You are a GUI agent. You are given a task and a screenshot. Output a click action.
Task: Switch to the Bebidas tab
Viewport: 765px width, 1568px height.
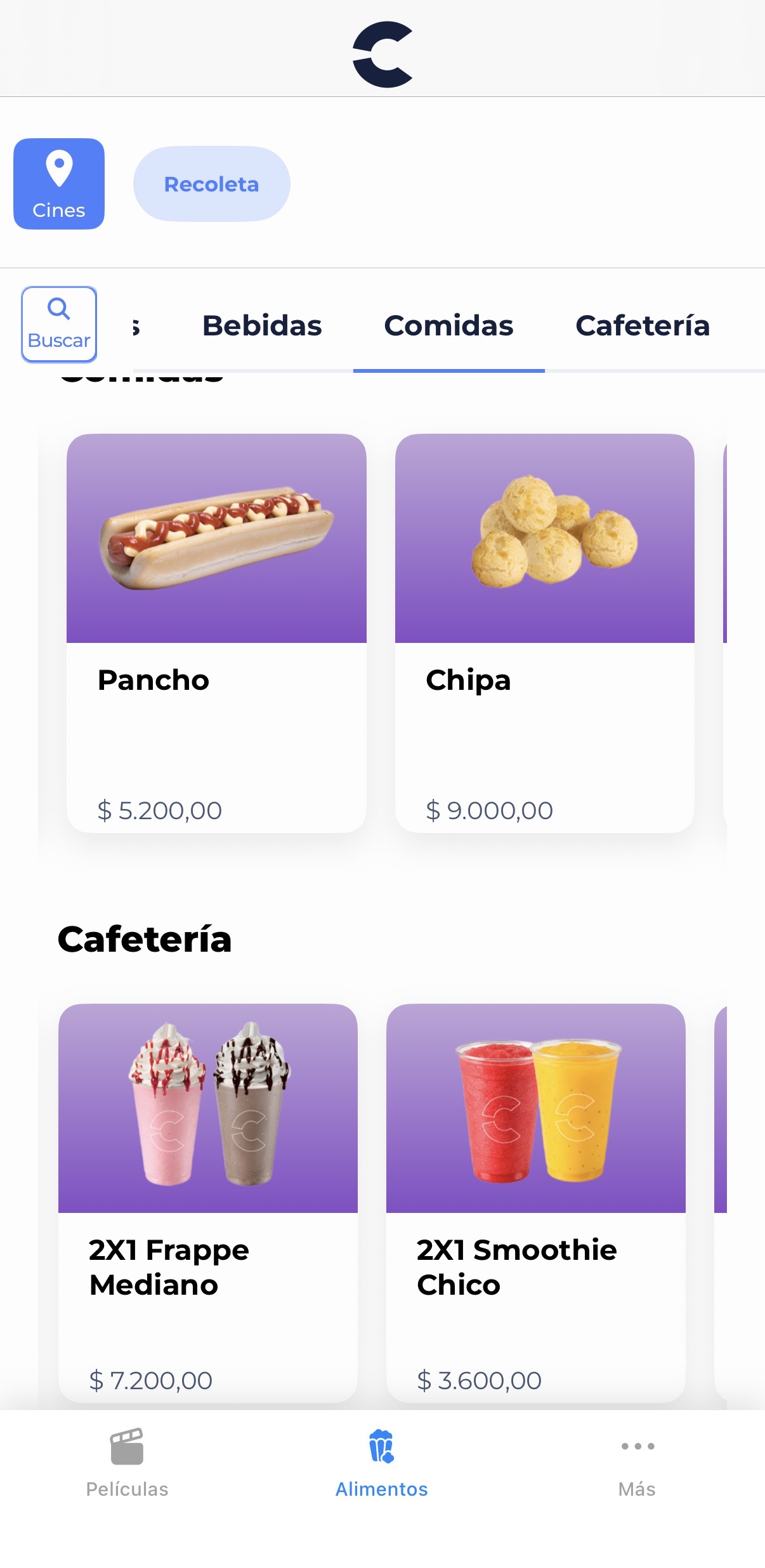pos(262,326)
